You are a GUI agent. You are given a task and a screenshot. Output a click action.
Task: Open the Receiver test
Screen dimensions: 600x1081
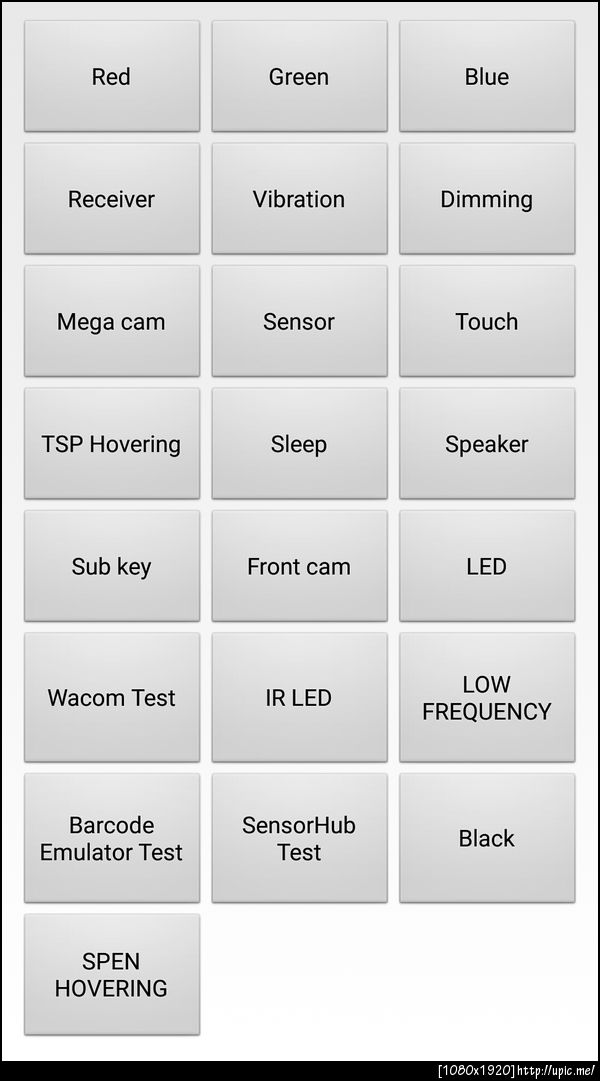click(111, 199)
